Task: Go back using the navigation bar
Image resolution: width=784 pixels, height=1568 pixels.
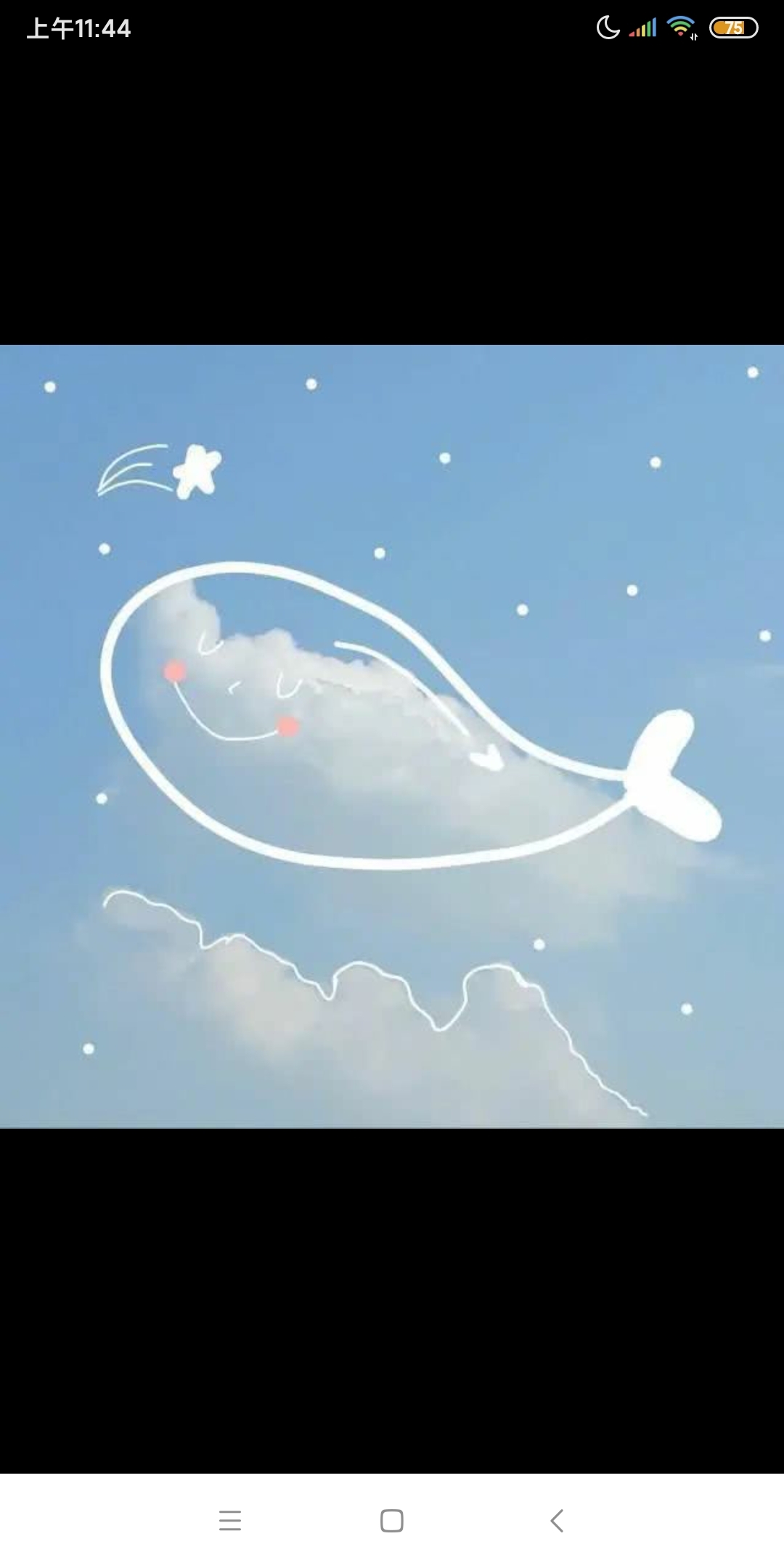Action: pyautogui.click(x=557, y=1520)
